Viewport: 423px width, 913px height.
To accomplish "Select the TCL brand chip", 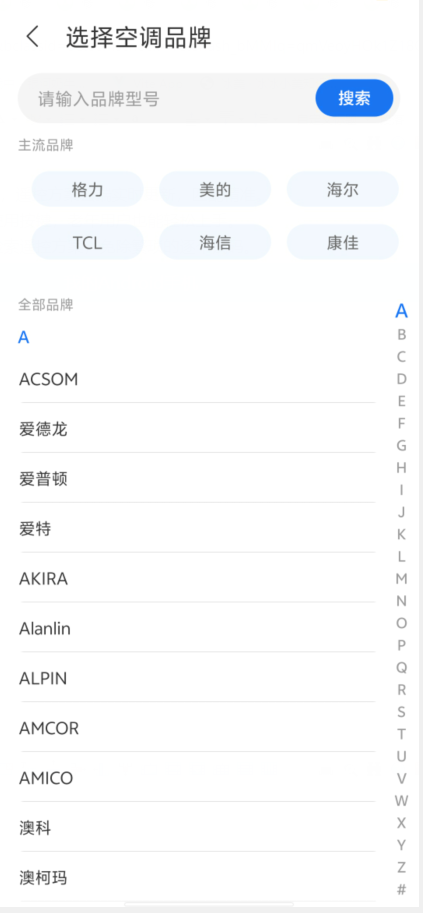I will point(87,242).
